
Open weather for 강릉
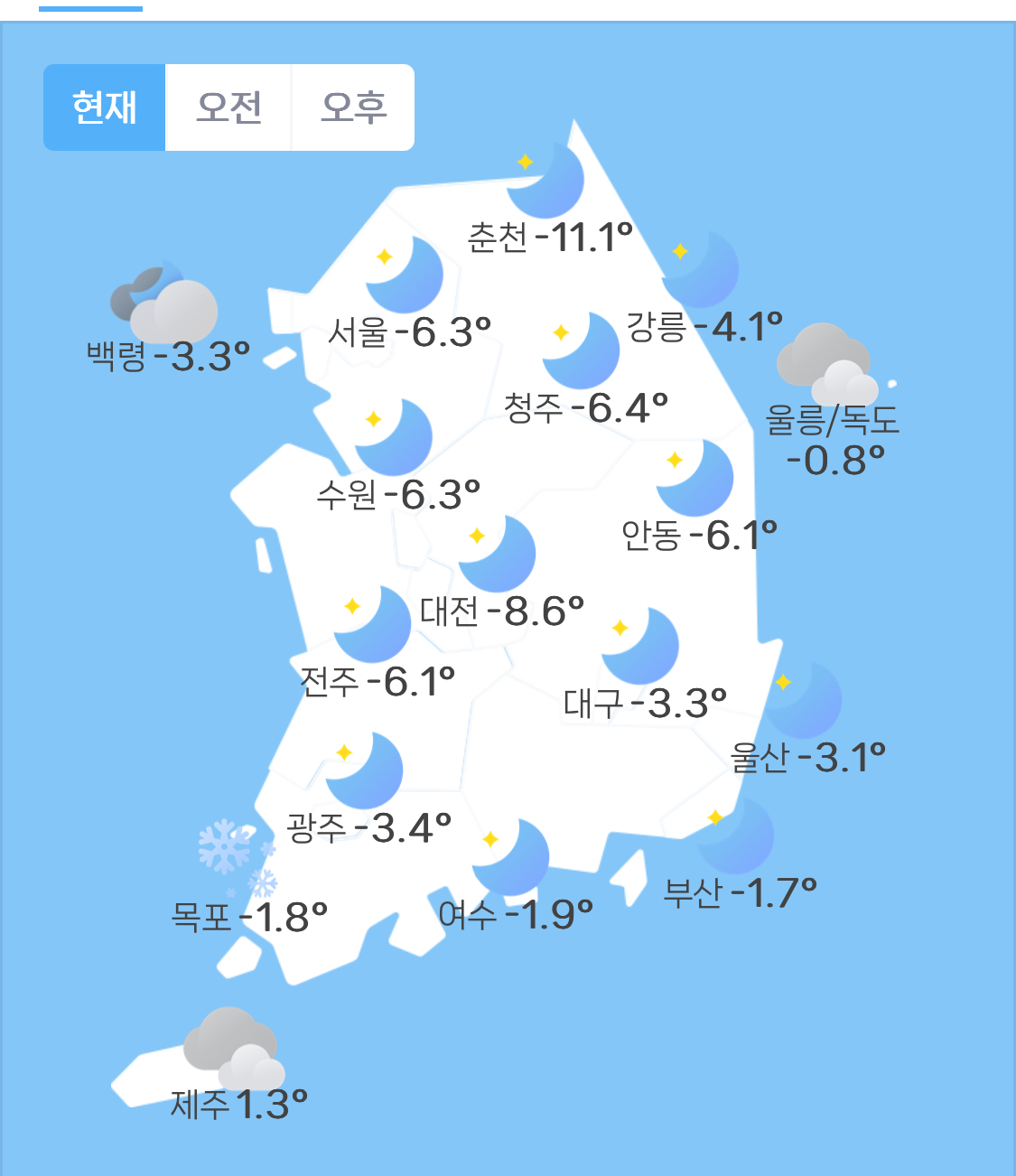pos(704,326)
